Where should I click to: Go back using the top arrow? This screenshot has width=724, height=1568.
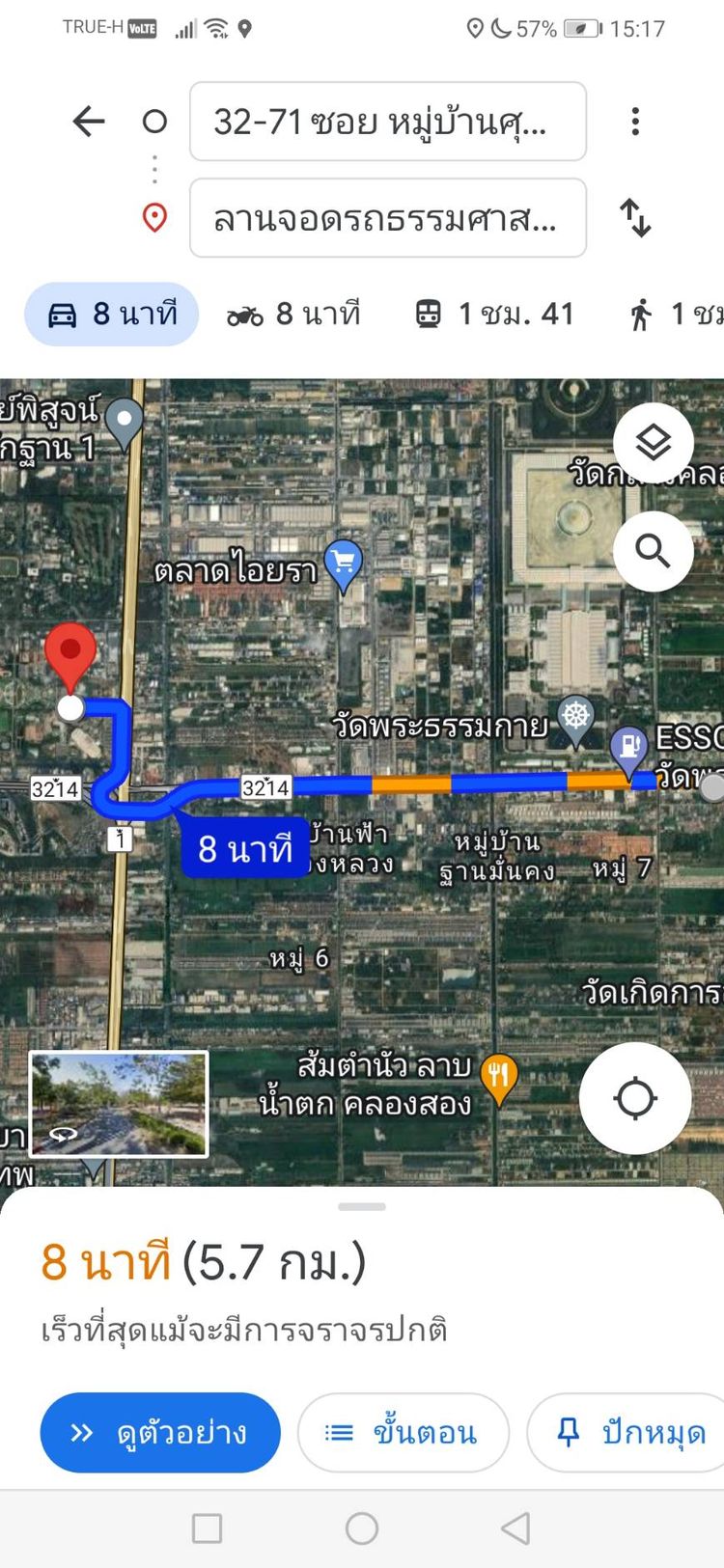click(x=89, y=122)
